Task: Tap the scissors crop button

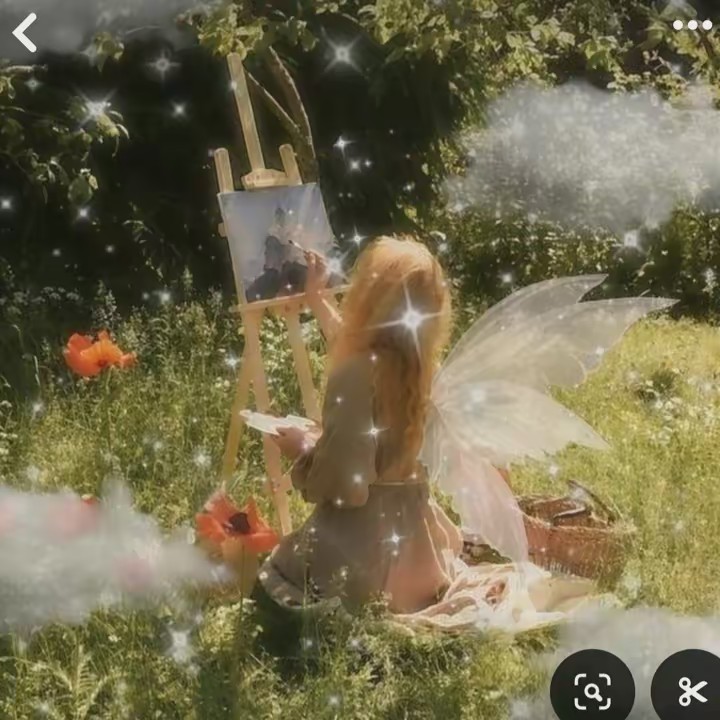Action: [x=691, y=690]
